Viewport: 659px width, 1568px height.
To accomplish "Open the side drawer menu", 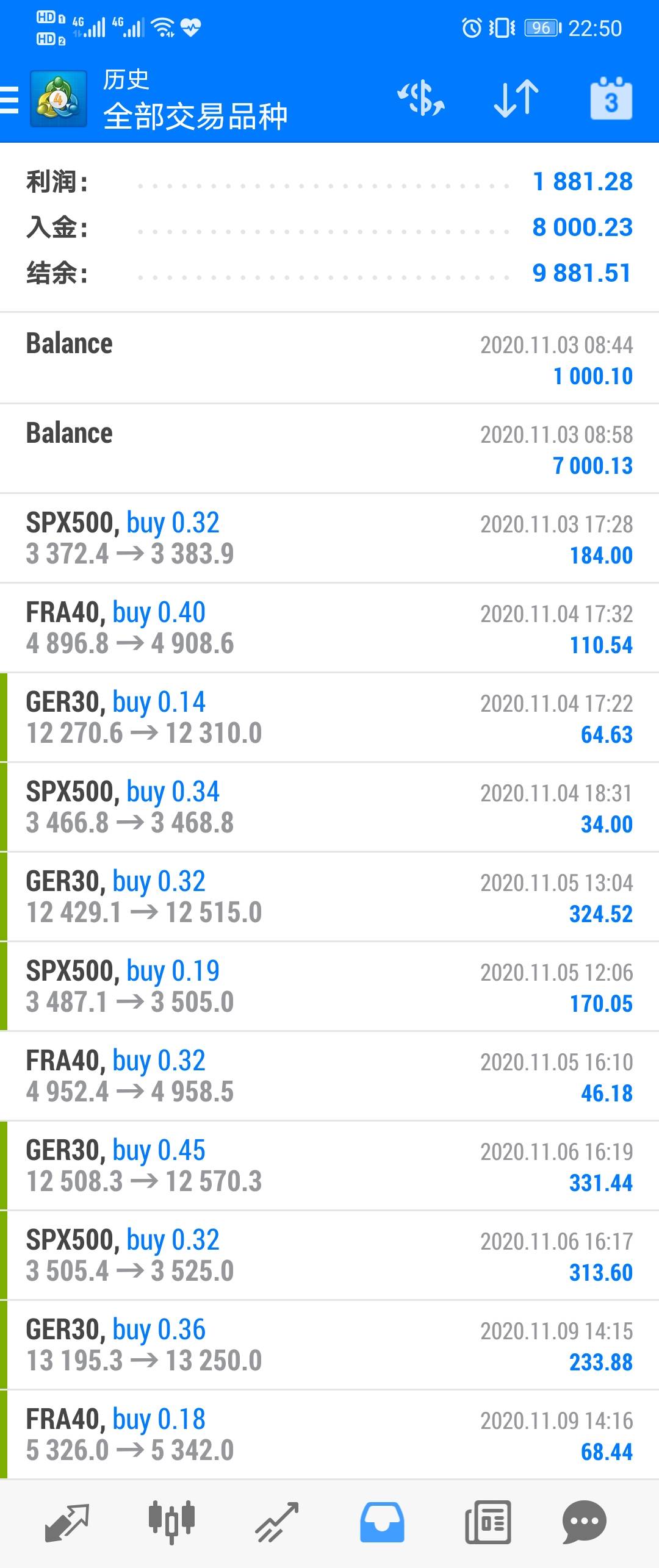I will (11, 100).
